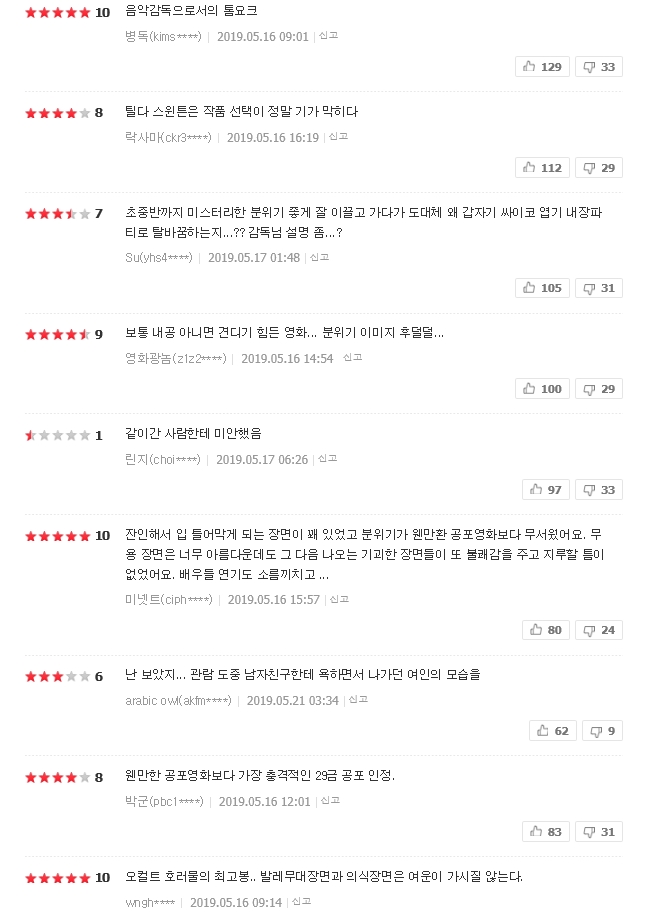Upvote arabic owl's review with 62 likes
Image resolution: width=661 pixels, height=914 pixels.
[553, 731]
